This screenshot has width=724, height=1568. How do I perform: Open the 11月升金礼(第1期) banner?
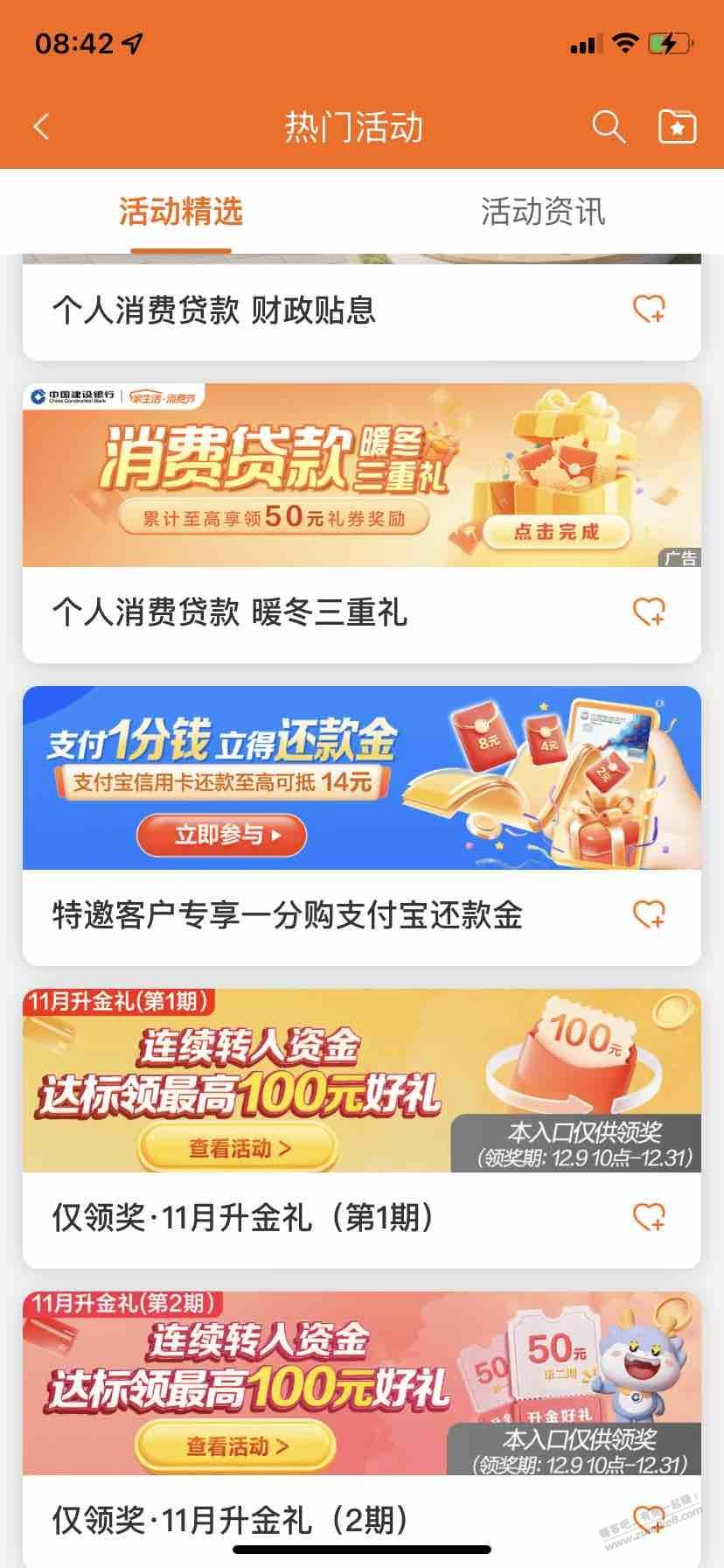point(361,1081)
